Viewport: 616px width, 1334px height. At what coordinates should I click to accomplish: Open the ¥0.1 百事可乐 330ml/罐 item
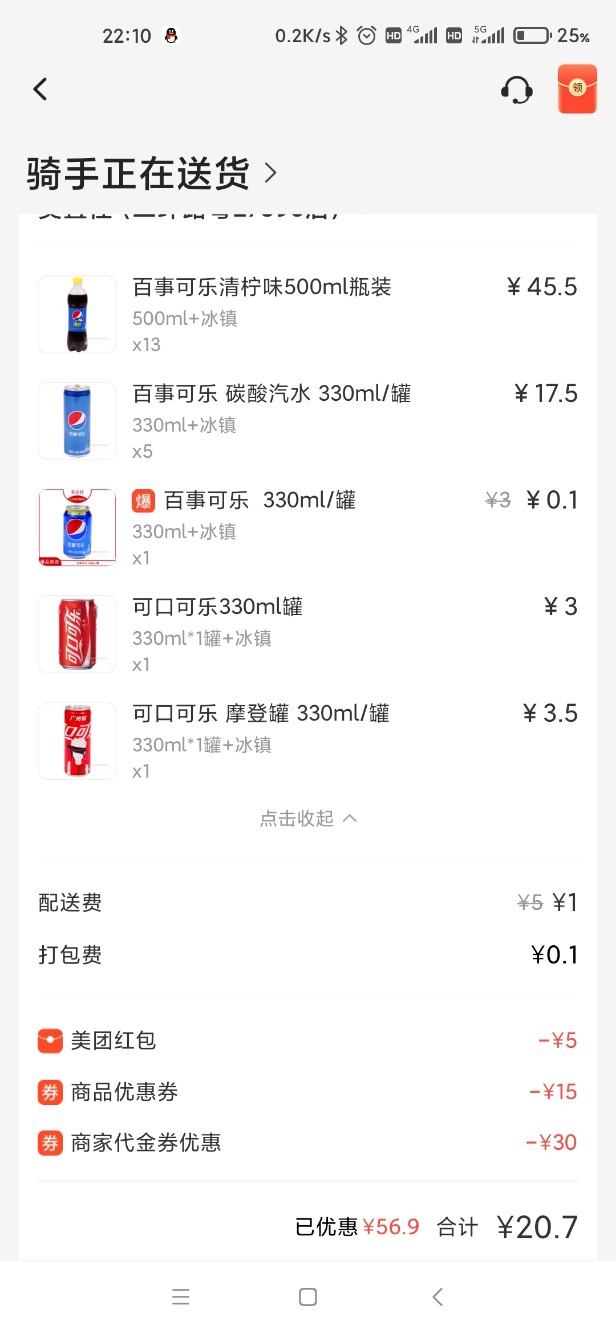click(x=308, y=528)
